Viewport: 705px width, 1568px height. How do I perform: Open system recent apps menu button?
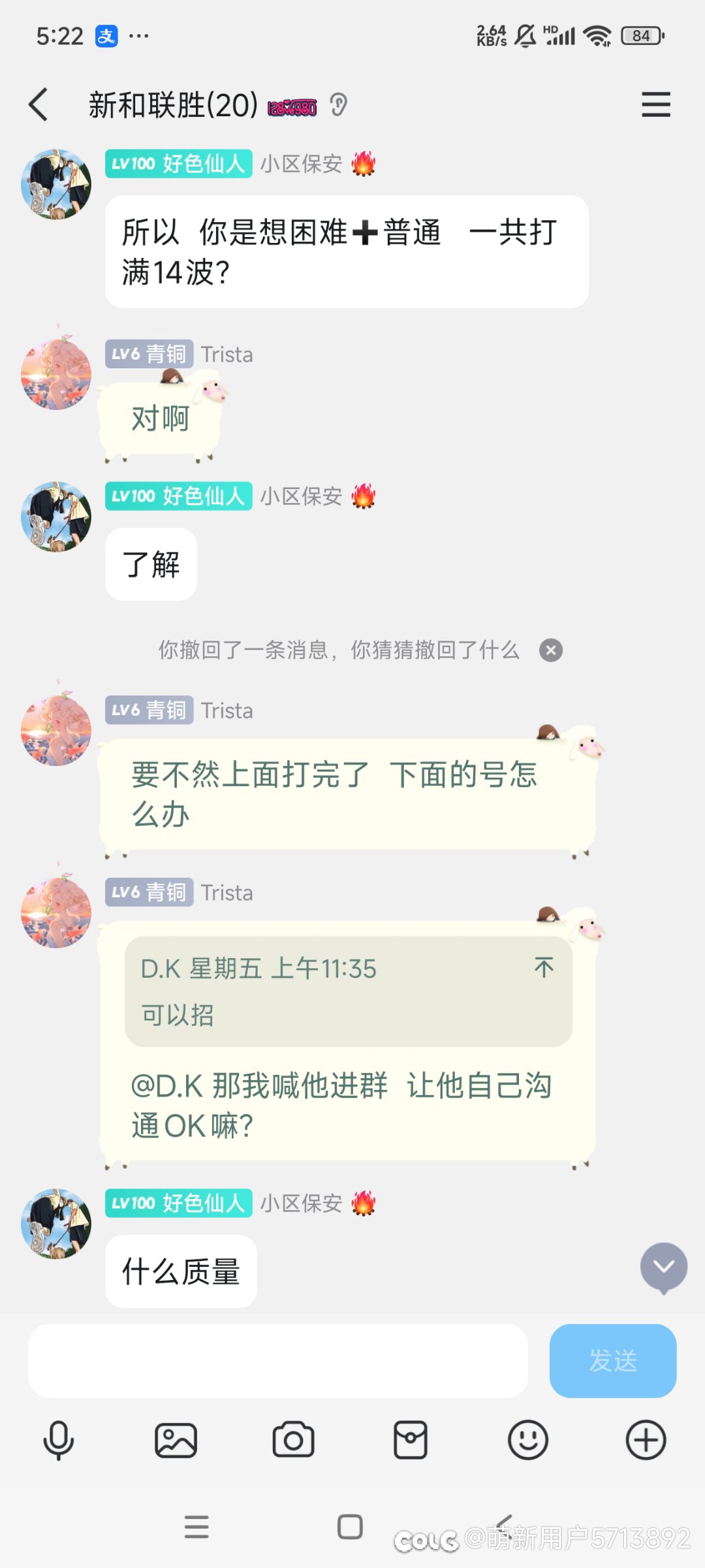click(x=196, y=1527)
